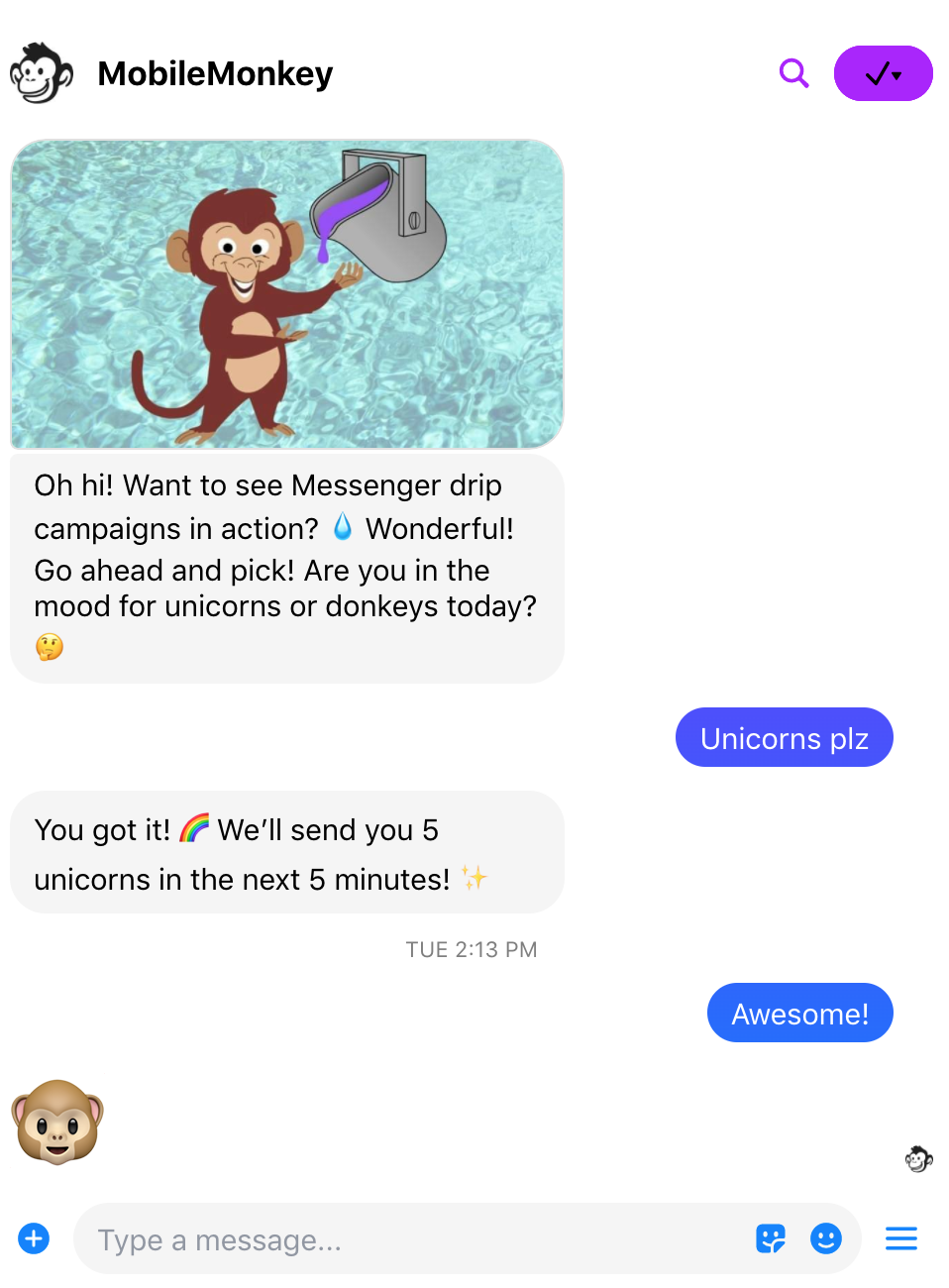Viewport: 949px width, 1288px height.
Task: Focus the Type a message field
Action: pos(416,1239)
